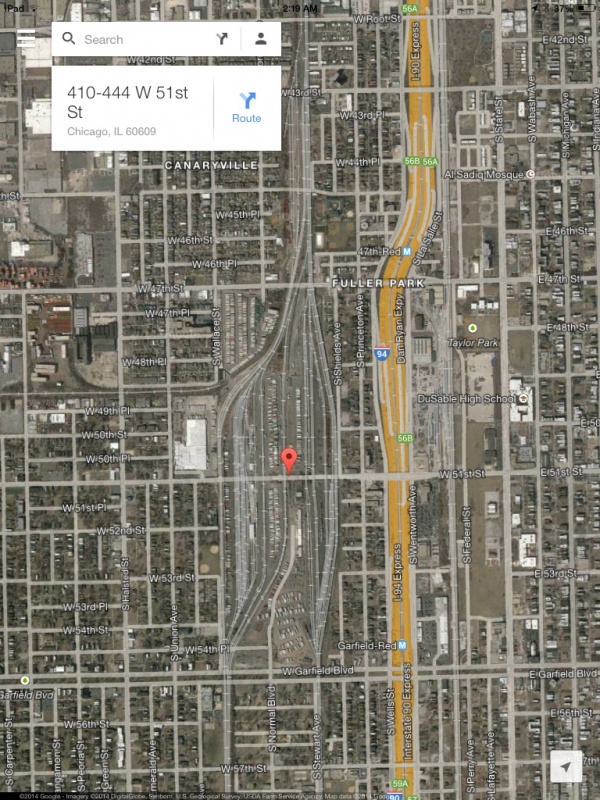Select the 47th-Red station marker

pos(407,251)
